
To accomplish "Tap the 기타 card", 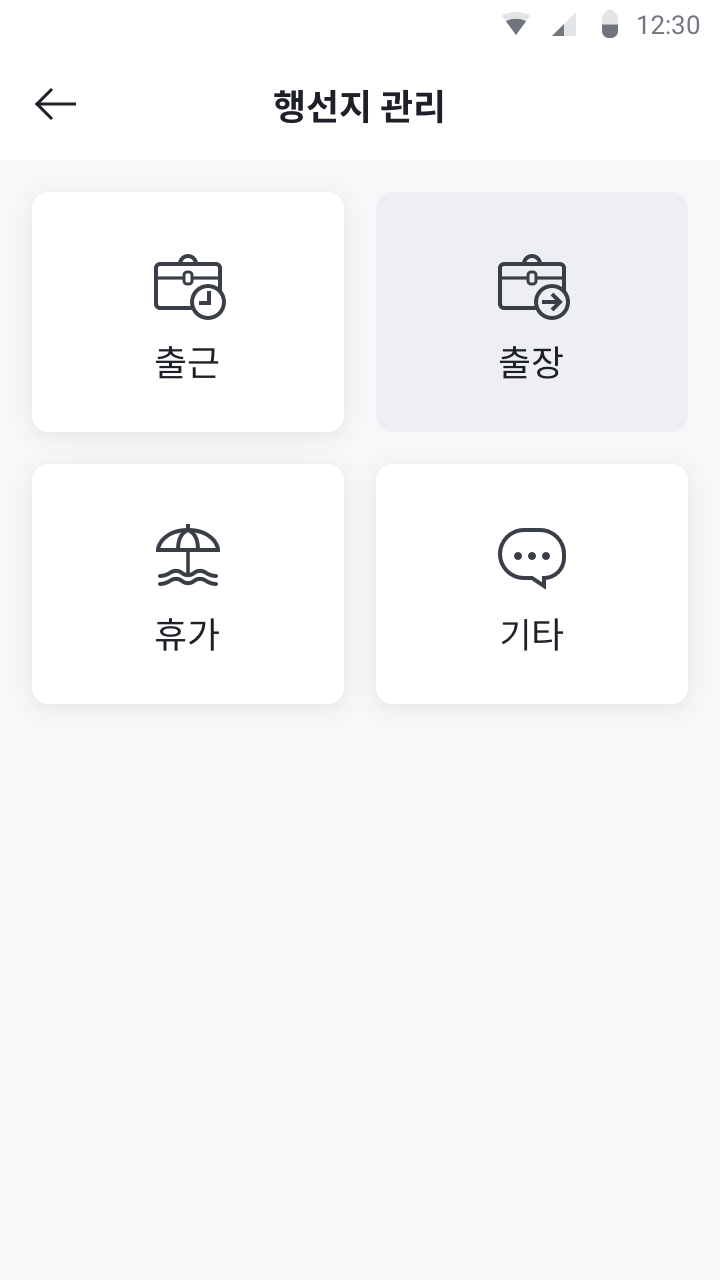I will 532,584.
